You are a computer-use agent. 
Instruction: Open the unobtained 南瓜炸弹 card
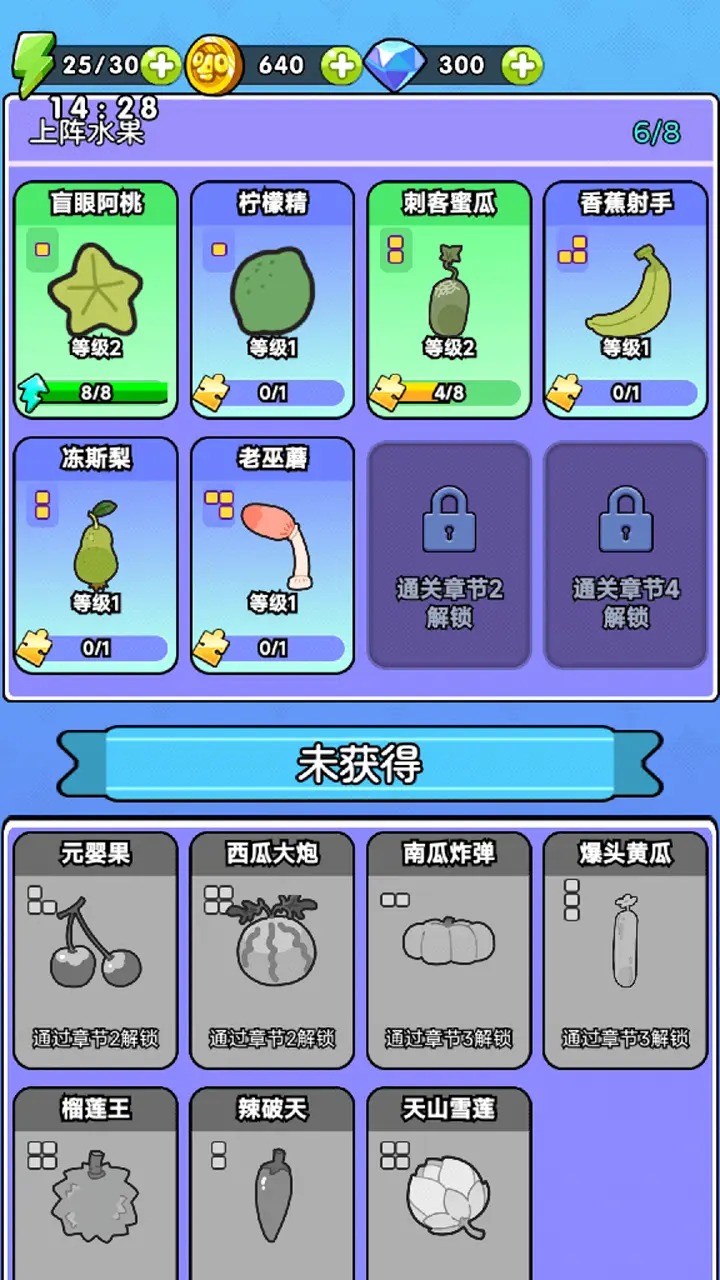coord(449,950)
